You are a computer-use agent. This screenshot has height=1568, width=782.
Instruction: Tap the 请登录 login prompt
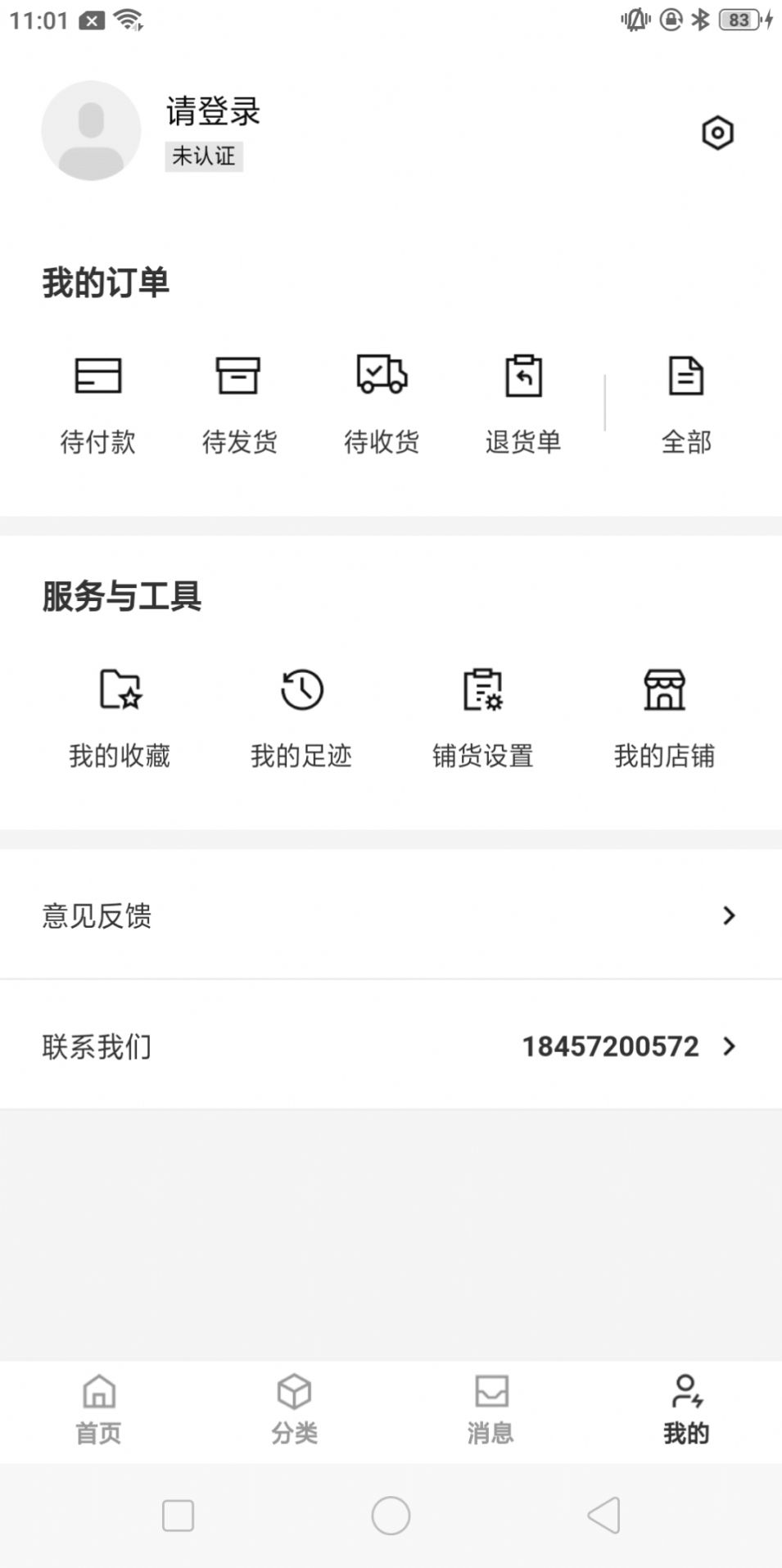pos(212,112)
